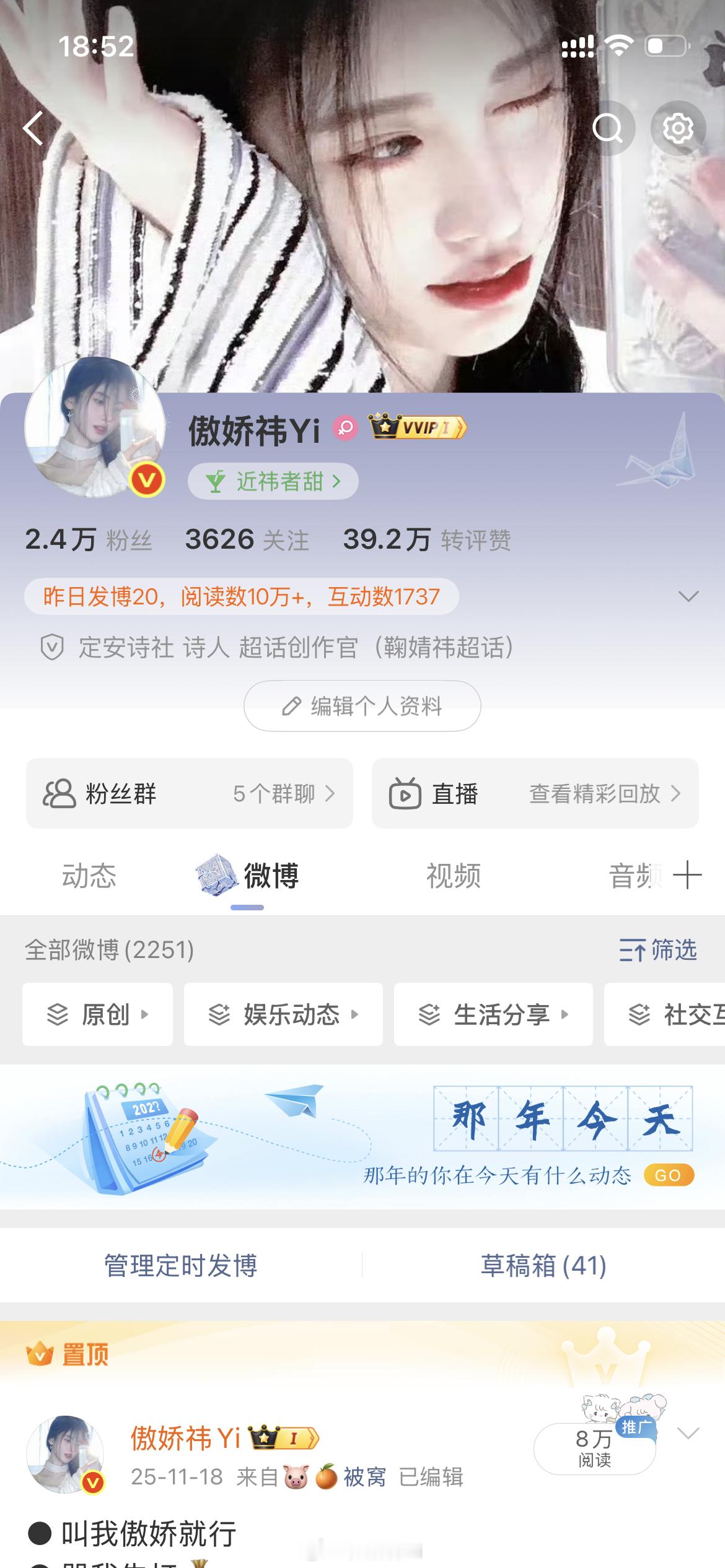Click the pink magnifier beside 傲娇祎Yi
Viewport: 725px width, 1568px height.
click(345, 428)
